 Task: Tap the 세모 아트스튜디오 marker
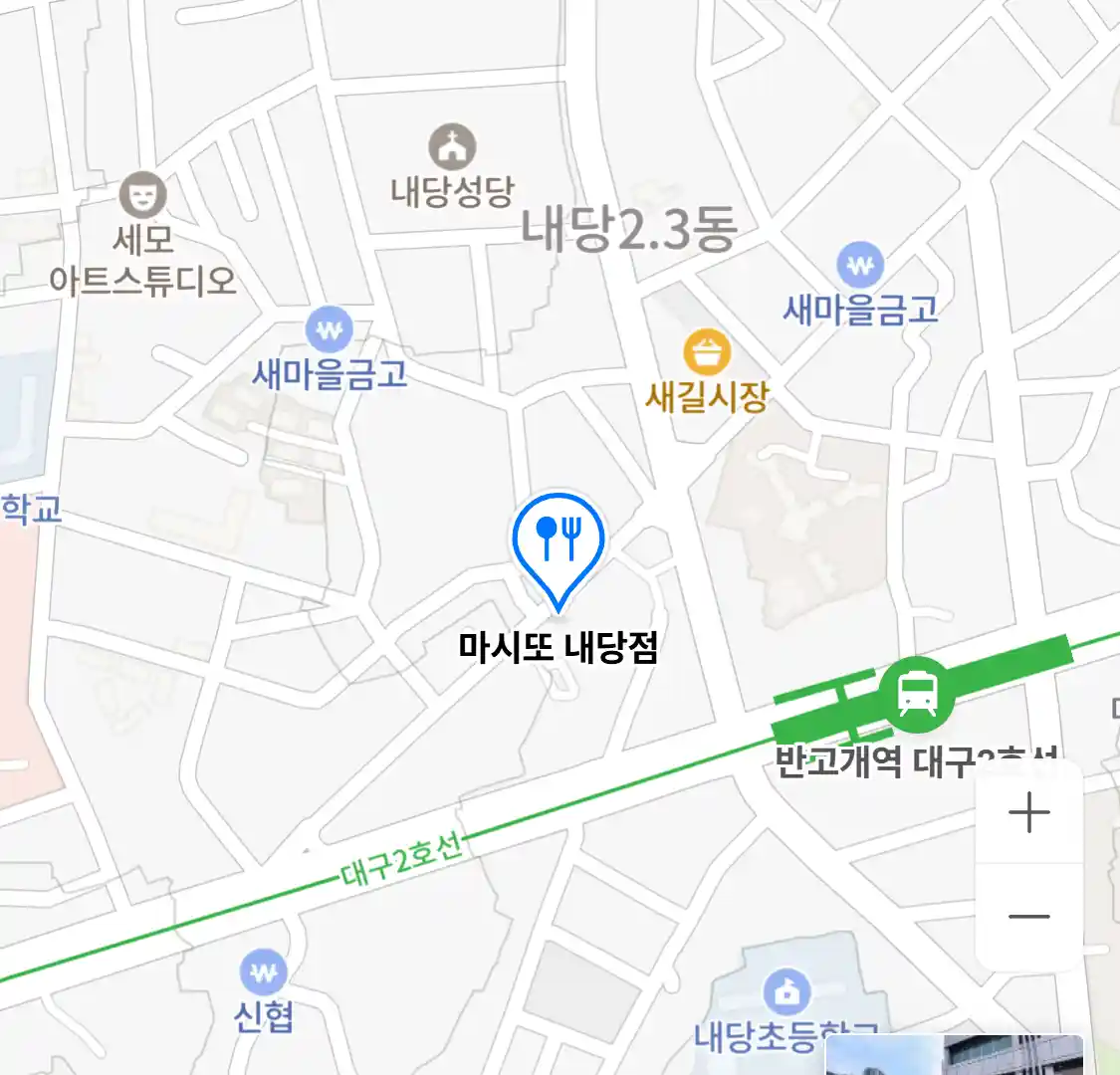coord(143,196)
